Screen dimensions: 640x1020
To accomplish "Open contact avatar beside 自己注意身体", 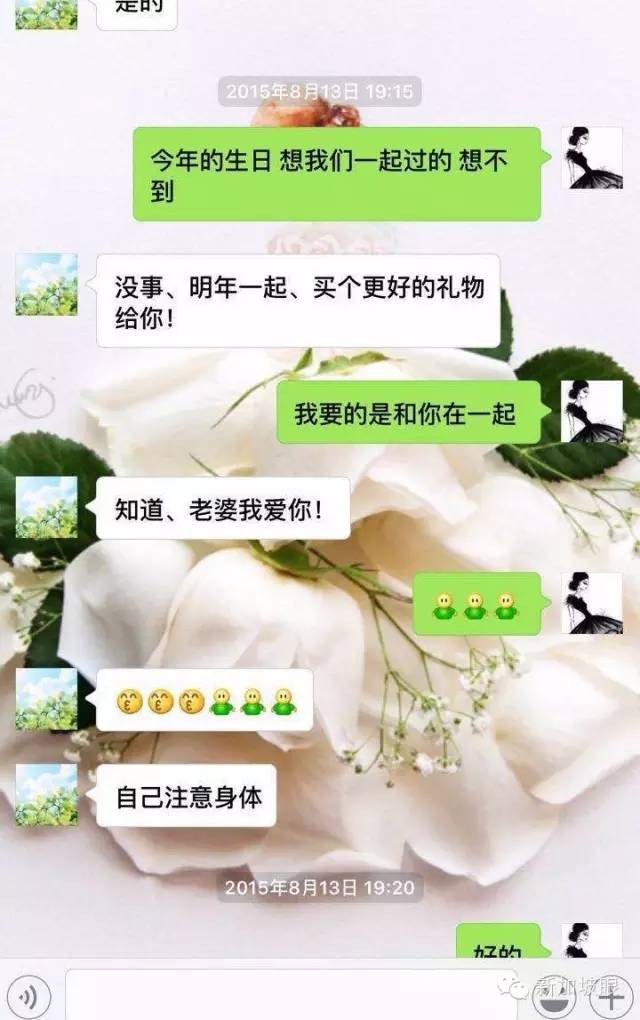I will click(x=46, y=794).
